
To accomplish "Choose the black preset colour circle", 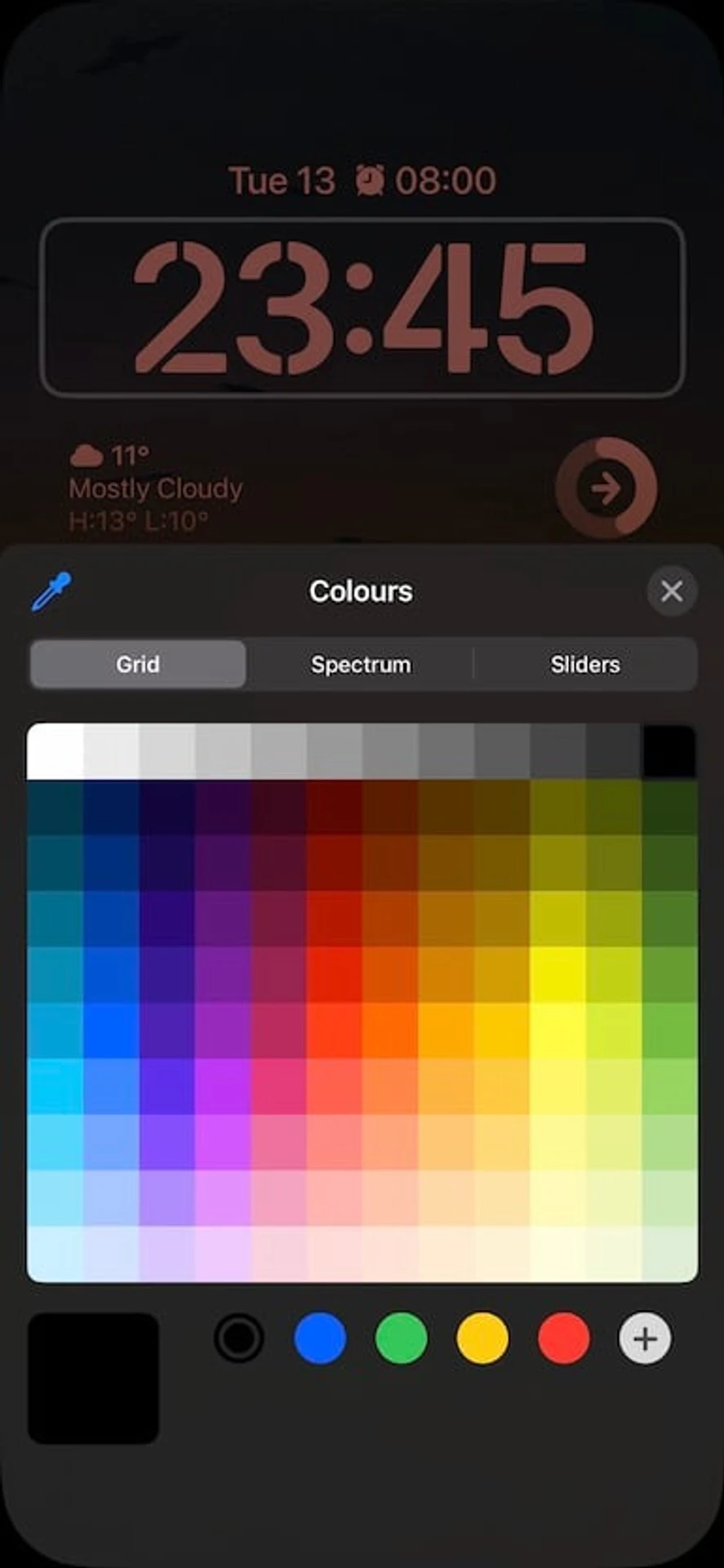I will click(x=238, y=1338).
